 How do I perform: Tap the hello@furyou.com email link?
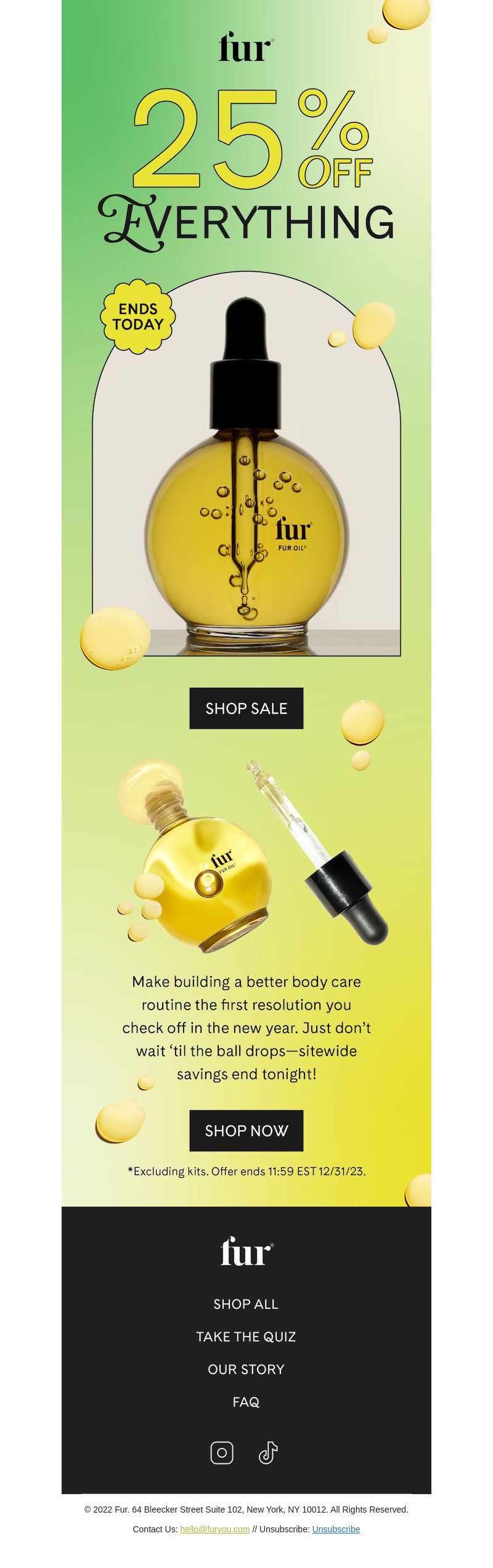(x=214, y=1529)
